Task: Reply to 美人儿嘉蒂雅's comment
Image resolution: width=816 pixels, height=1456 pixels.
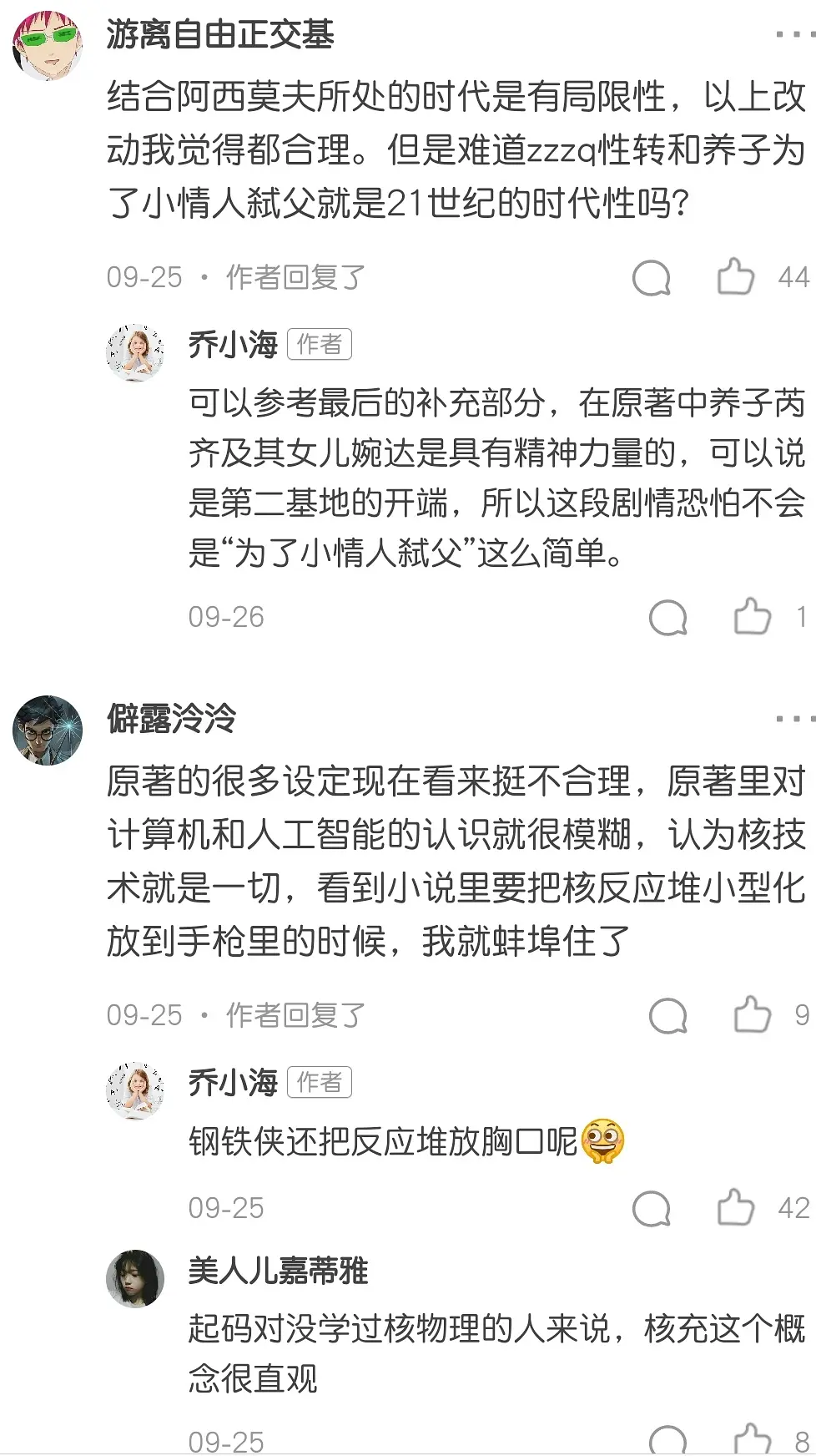Action: point(667,1440)
